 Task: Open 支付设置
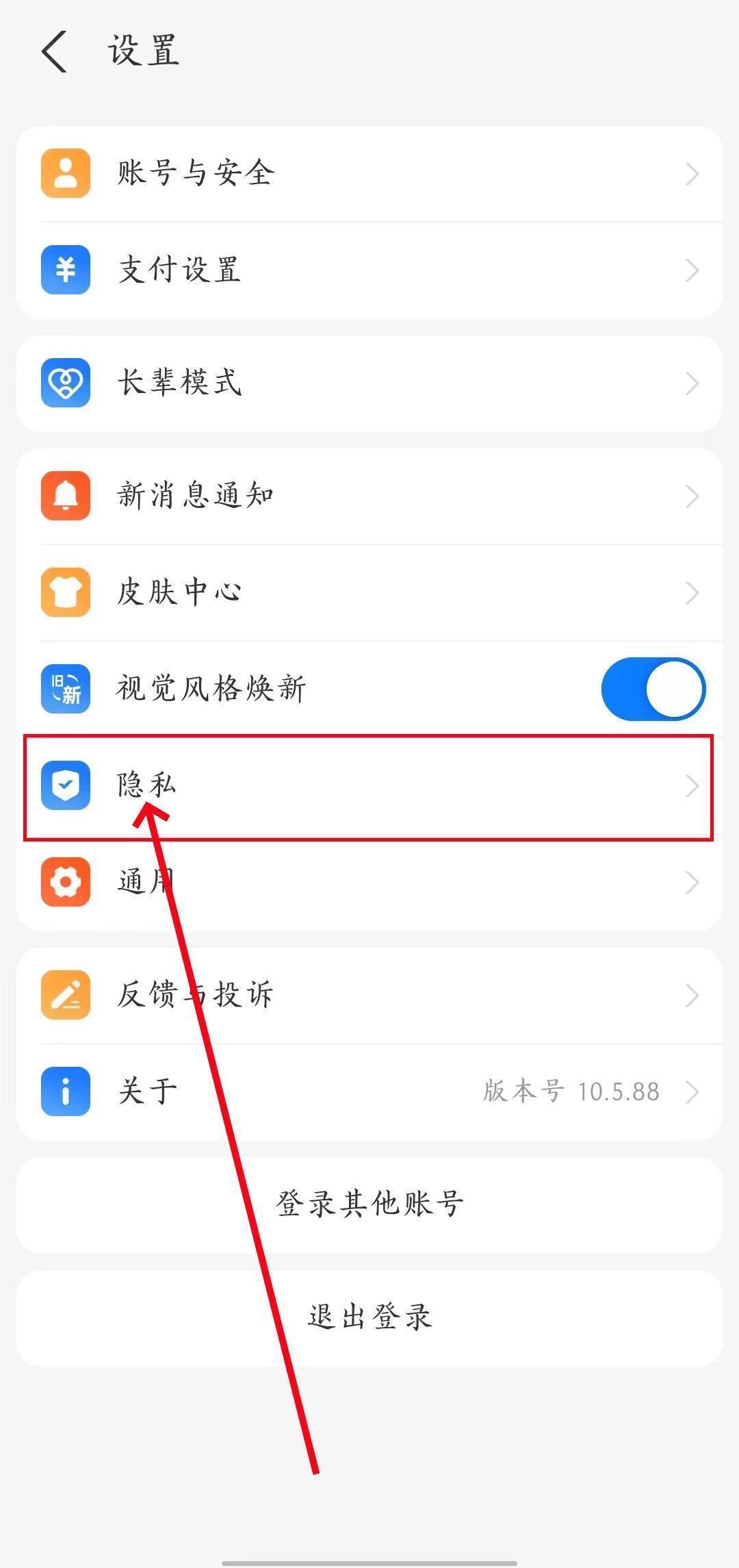369,270
